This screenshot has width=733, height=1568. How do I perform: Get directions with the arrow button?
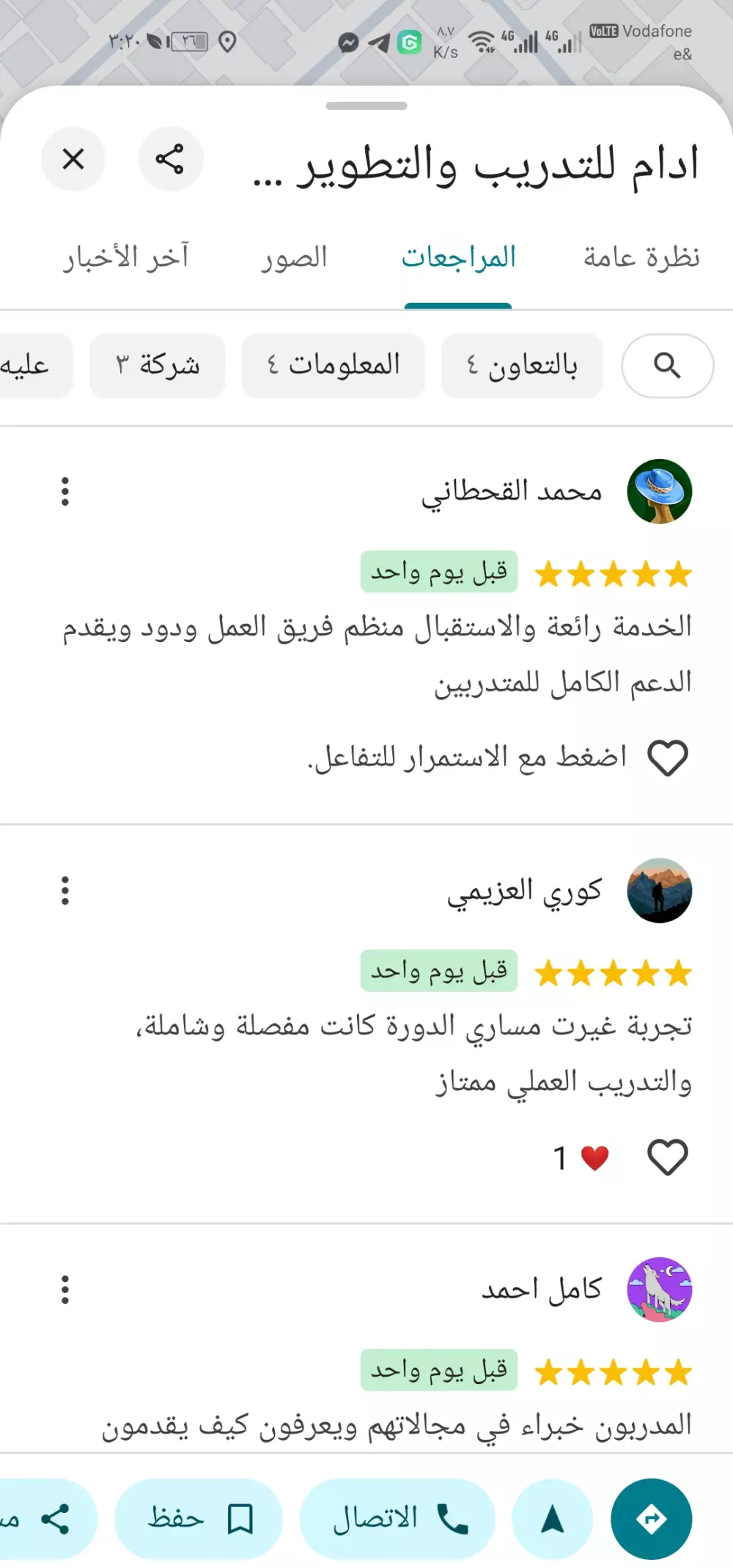coord(651,1519)
